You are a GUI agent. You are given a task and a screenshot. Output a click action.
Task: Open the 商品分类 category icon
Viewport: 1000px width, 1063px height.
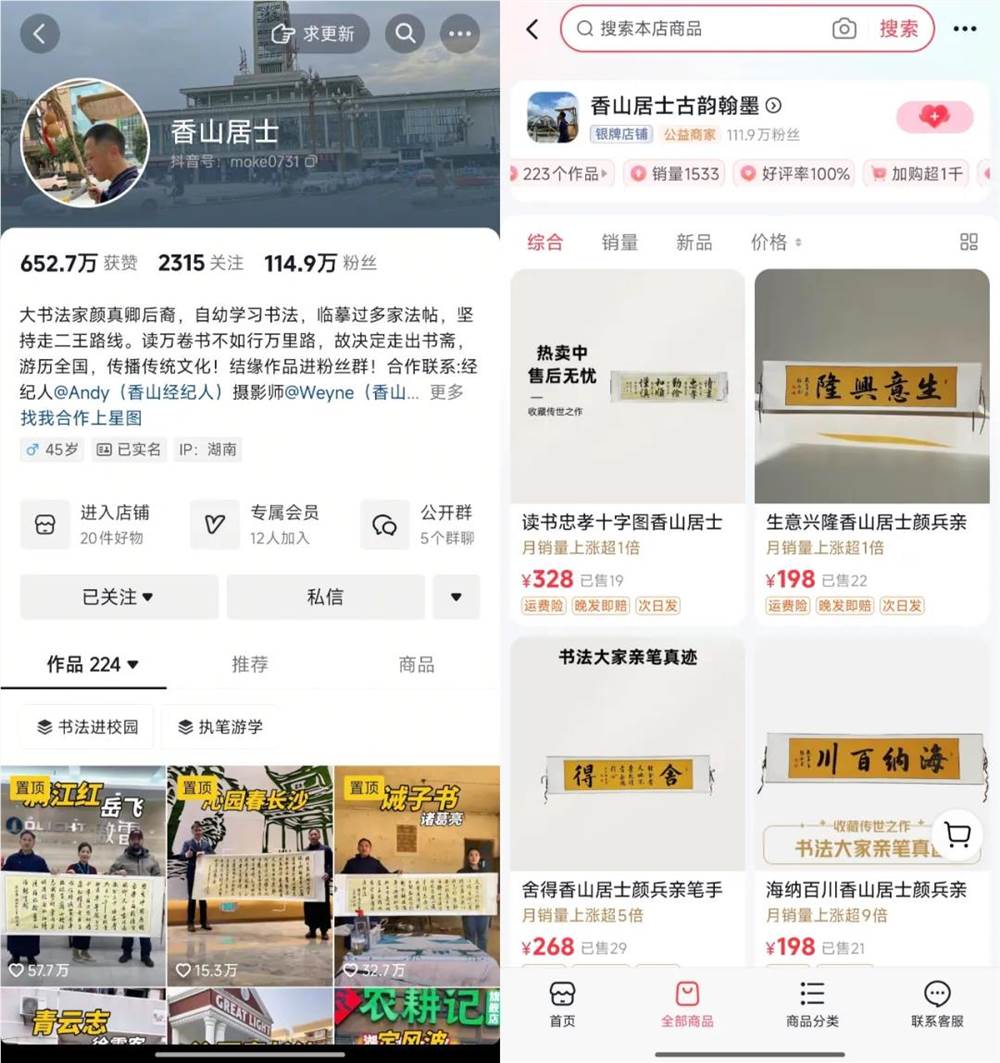coord(811,995)
